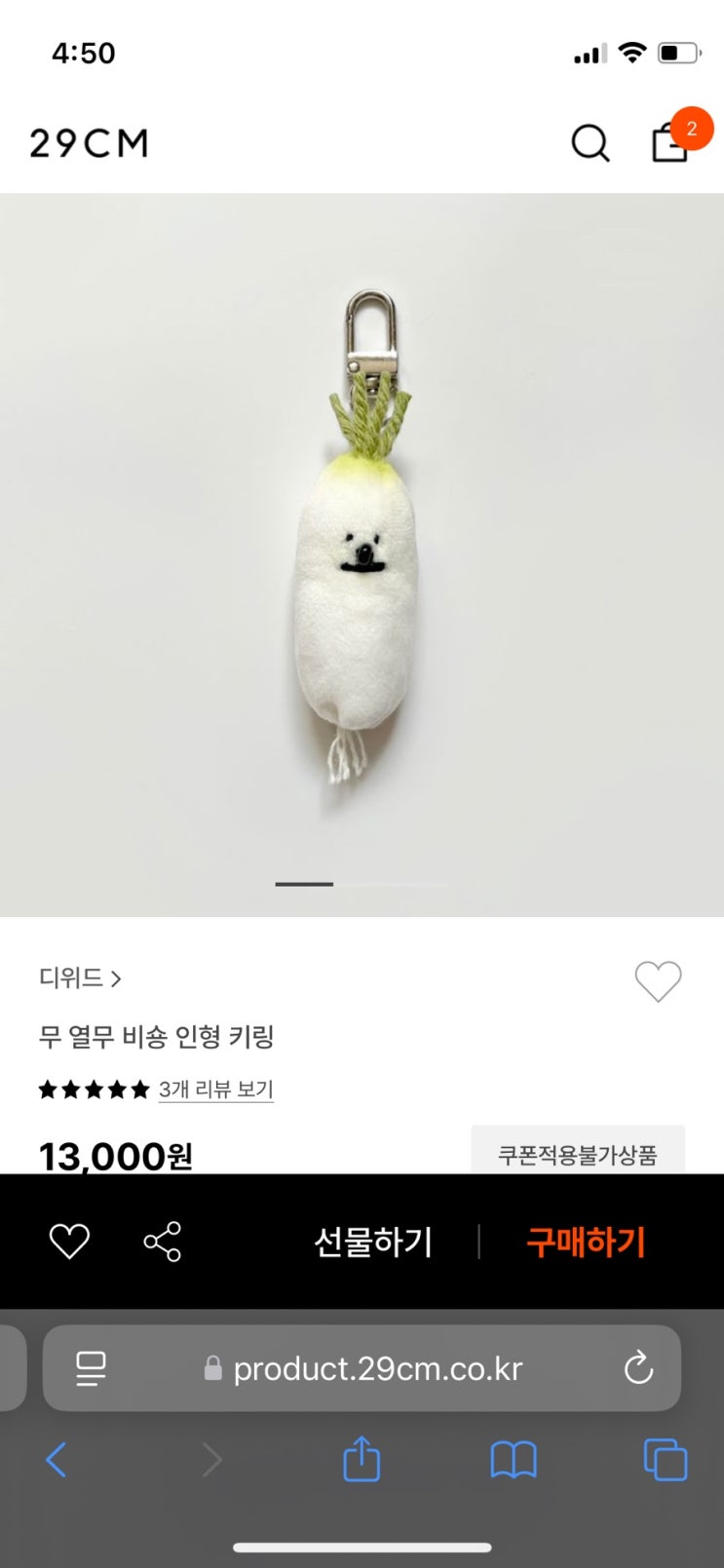Reload the page in the address bar
The image size is (724, 1568).
638,1368
